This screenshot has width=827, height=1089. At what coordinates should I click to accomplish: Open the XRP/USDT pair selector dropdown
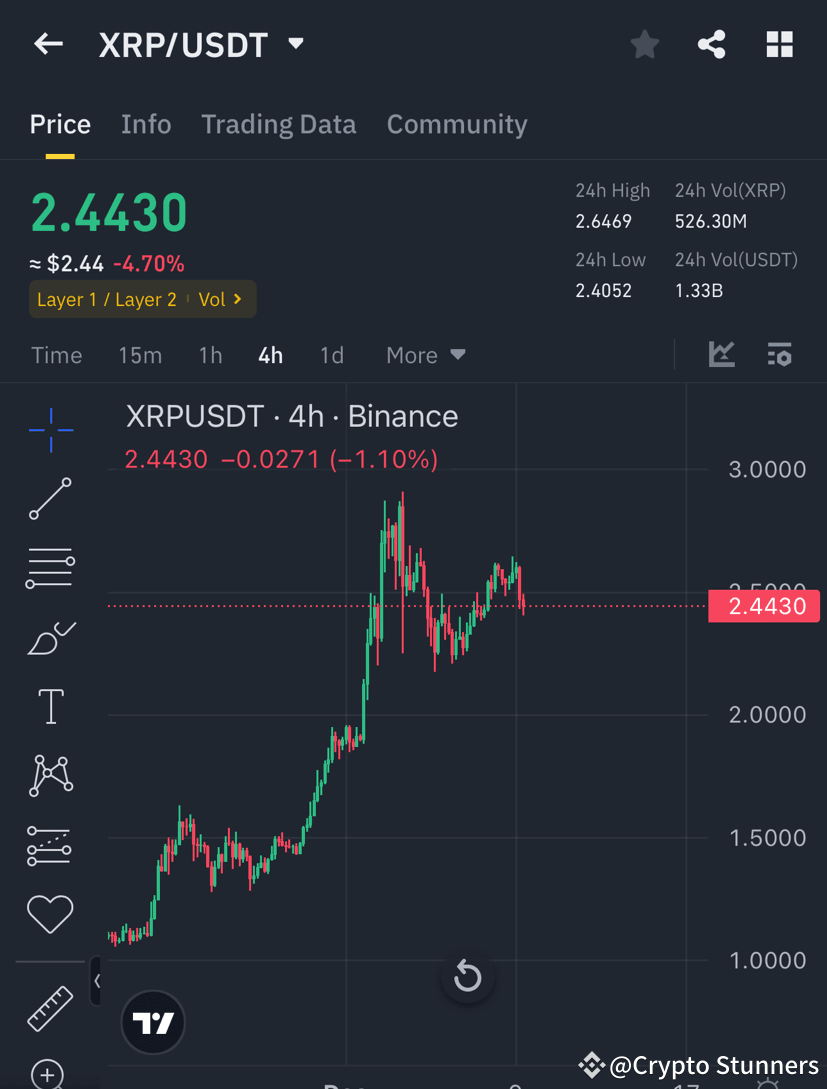pos(295,44)
